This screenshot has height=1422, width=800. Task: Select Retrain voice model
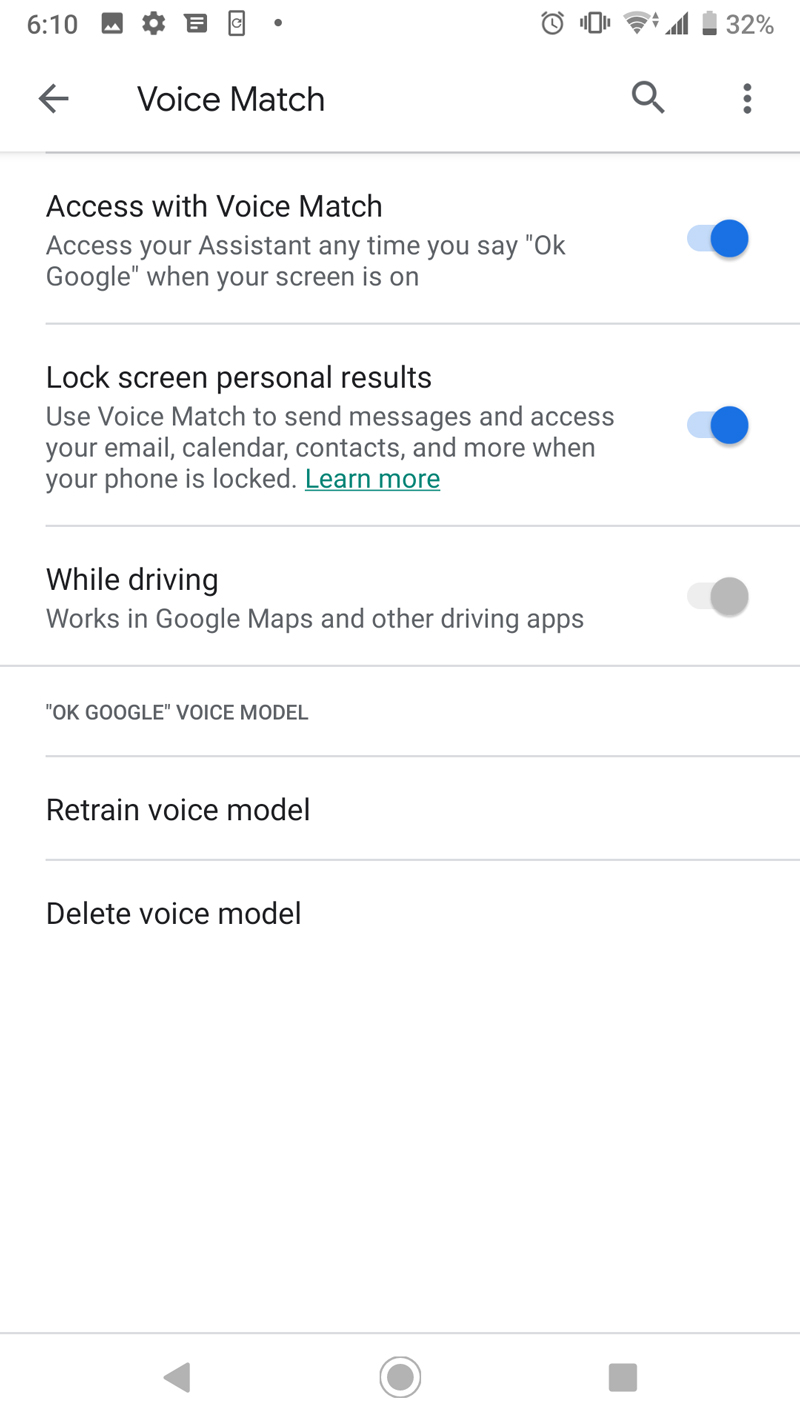click(178, 809)
